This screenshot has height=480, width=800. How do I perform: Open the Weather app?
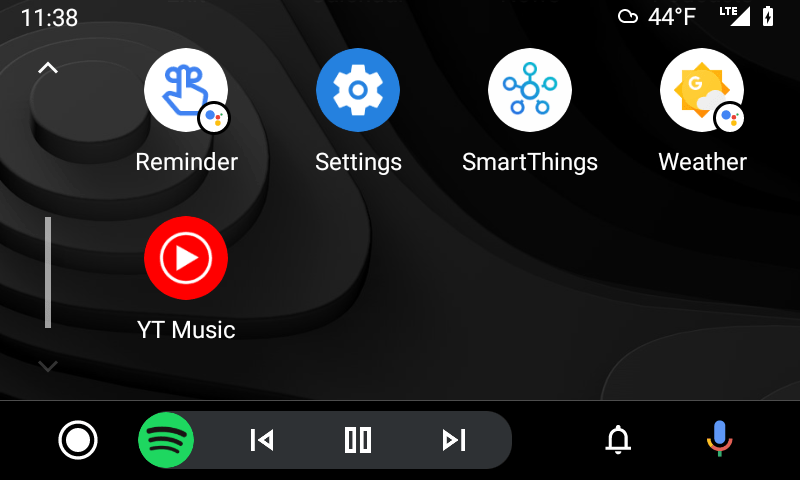(x=702, y=91)
